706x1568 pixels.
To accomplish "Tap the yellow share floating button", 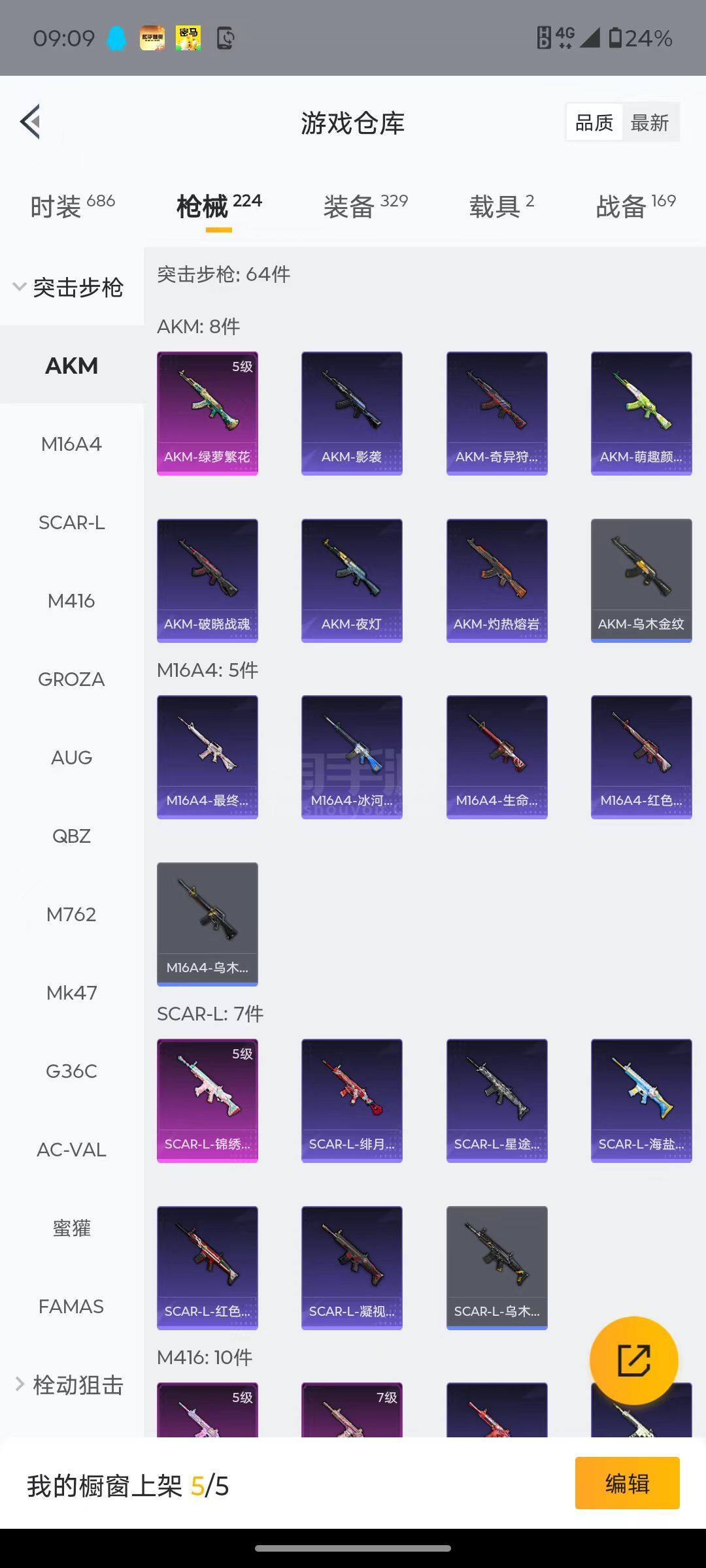I will click(x=633, y=1360).
